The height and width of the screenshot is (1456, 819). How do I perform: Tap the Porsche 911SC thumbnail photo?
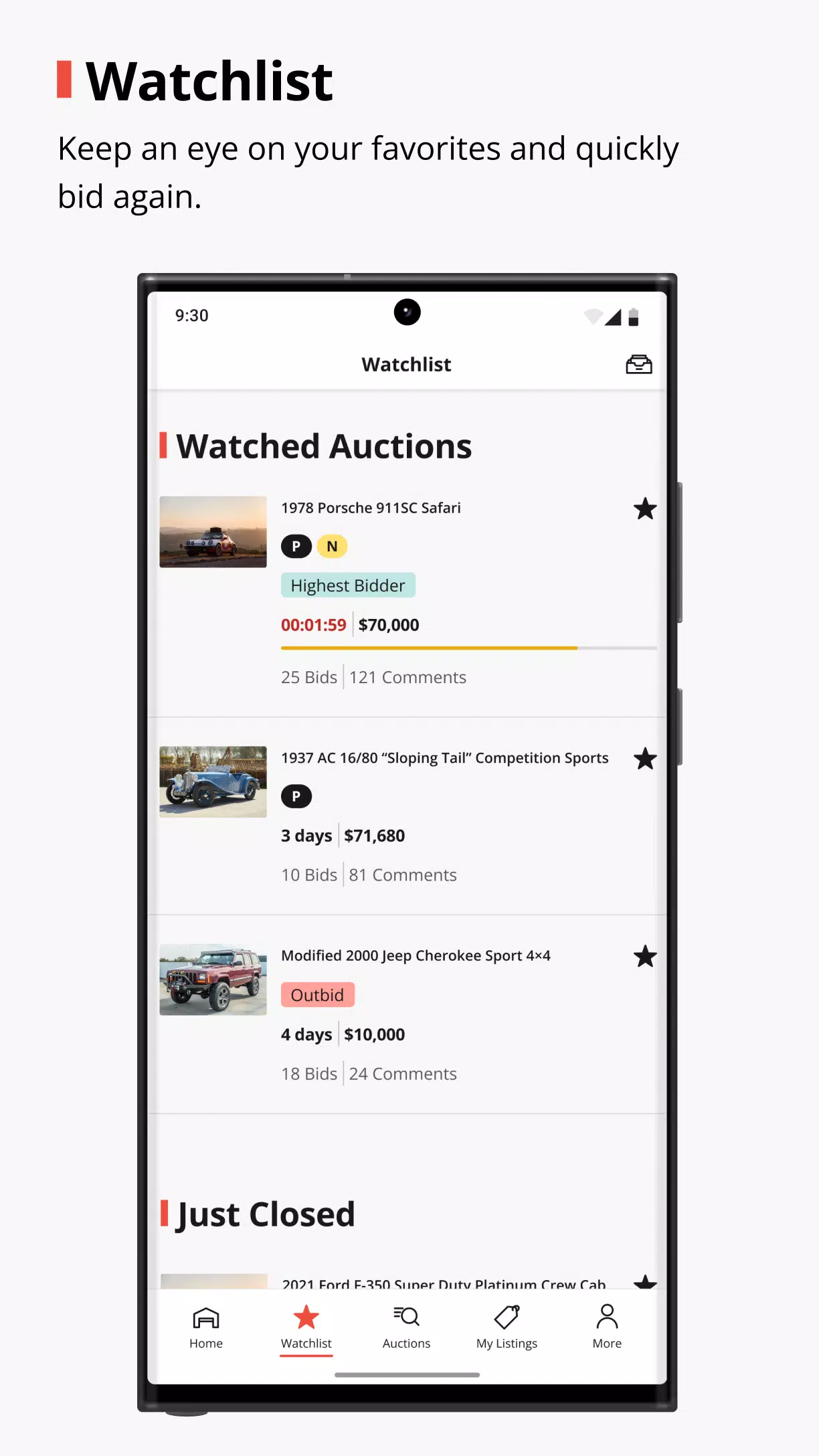tap(212, 531)
